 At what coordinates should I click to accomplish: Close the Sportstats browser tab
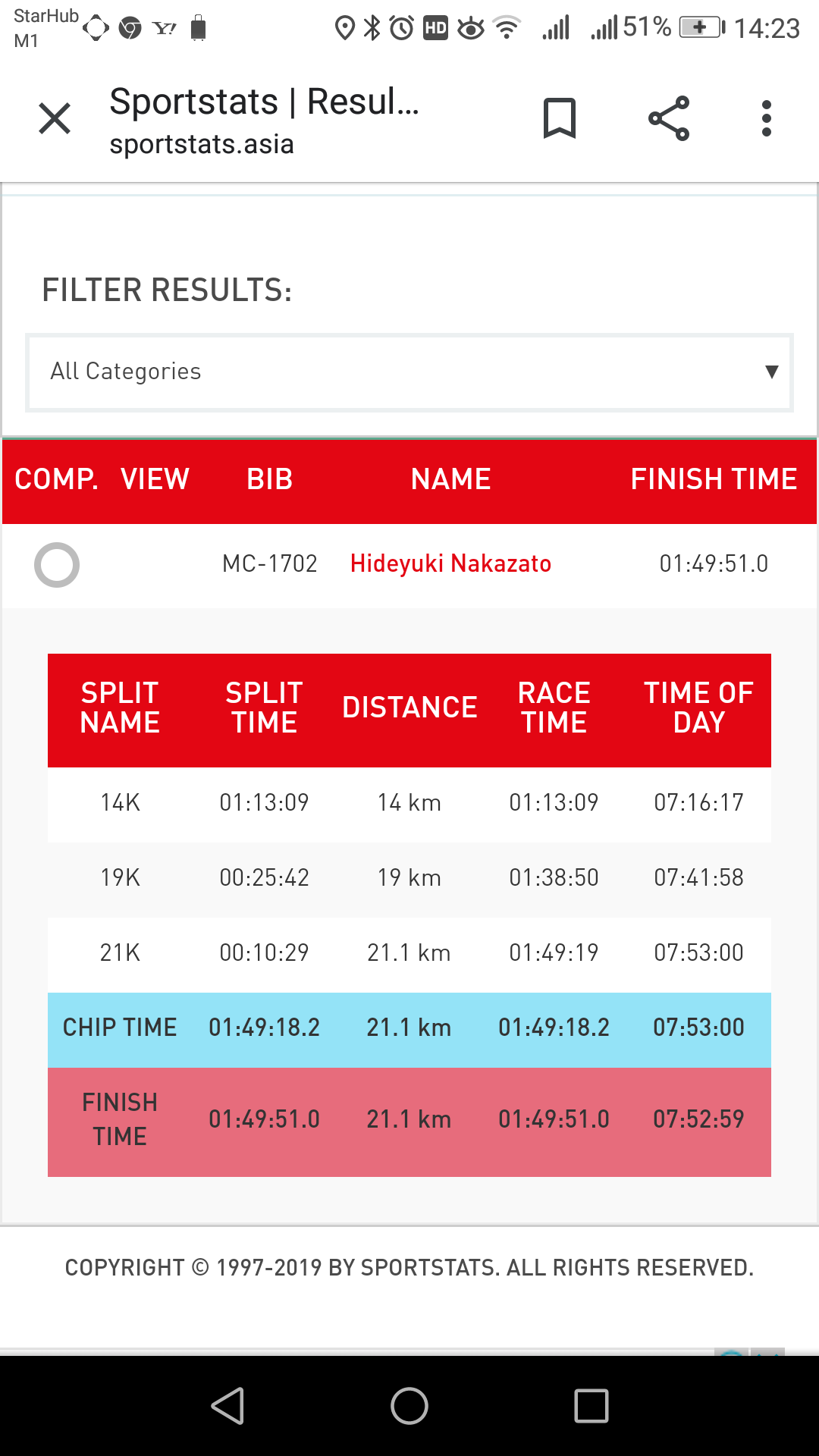pyautogui.click(x=55, y=119)
